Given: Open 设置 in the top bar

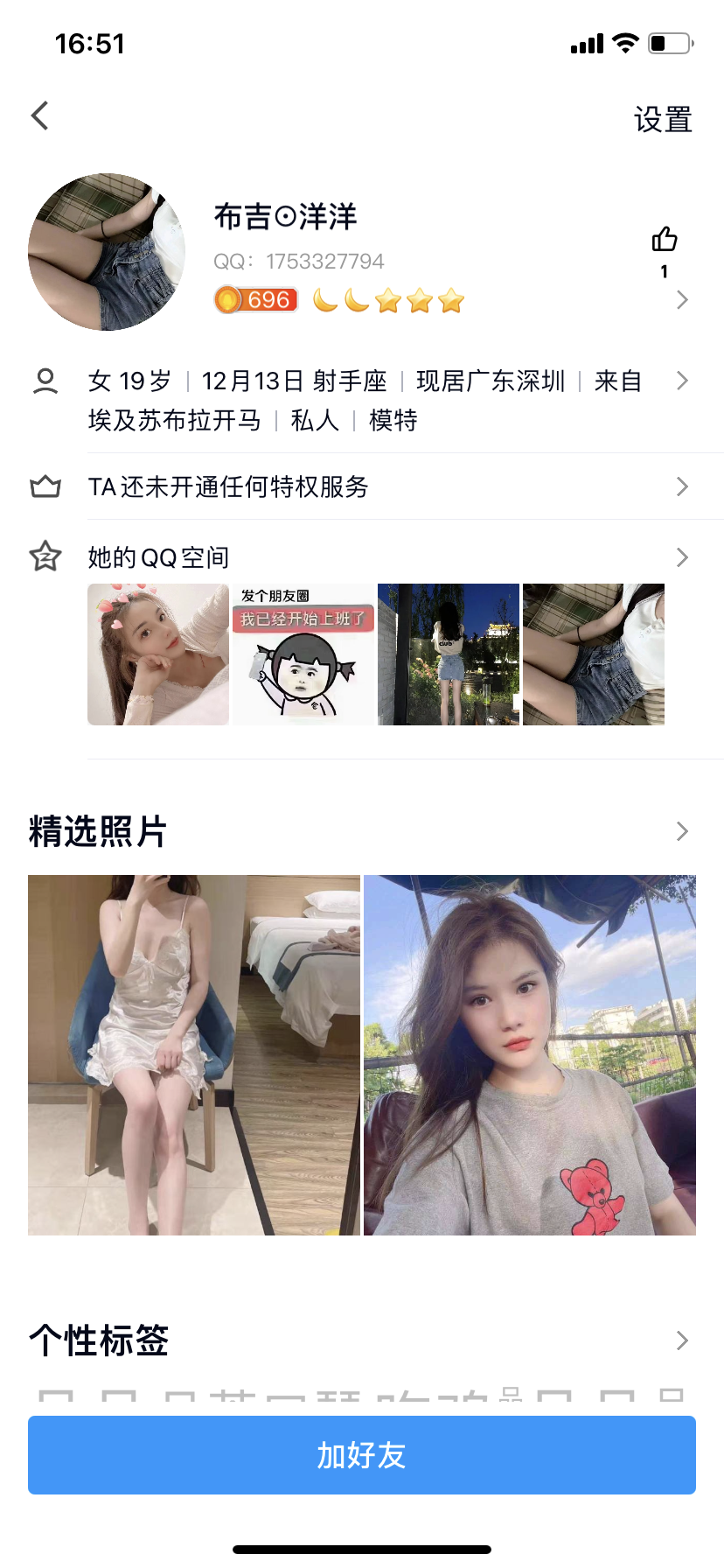Looking at the screenshot, I should click(662, 120).
